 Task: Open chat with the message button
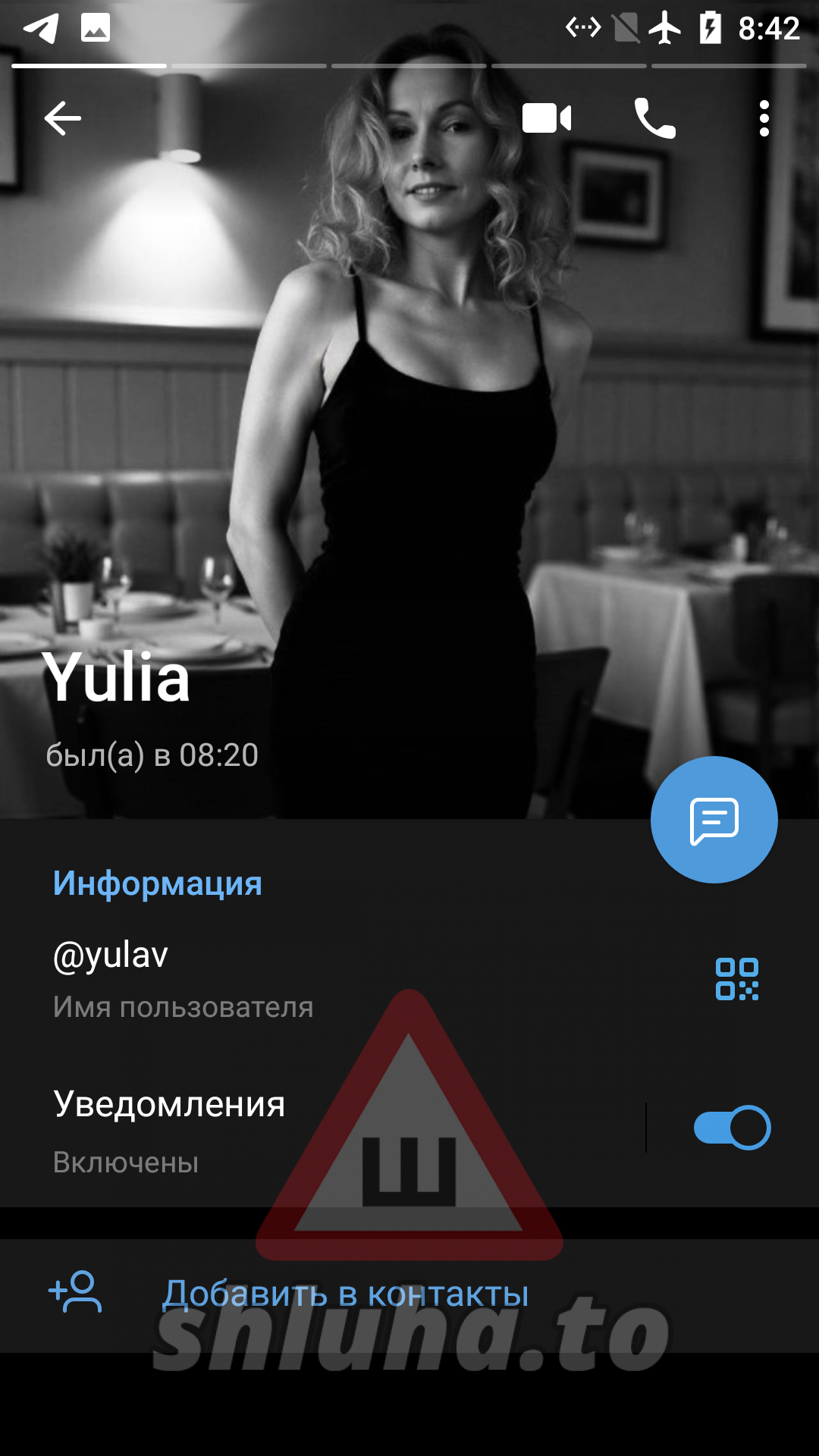point(714,820)
